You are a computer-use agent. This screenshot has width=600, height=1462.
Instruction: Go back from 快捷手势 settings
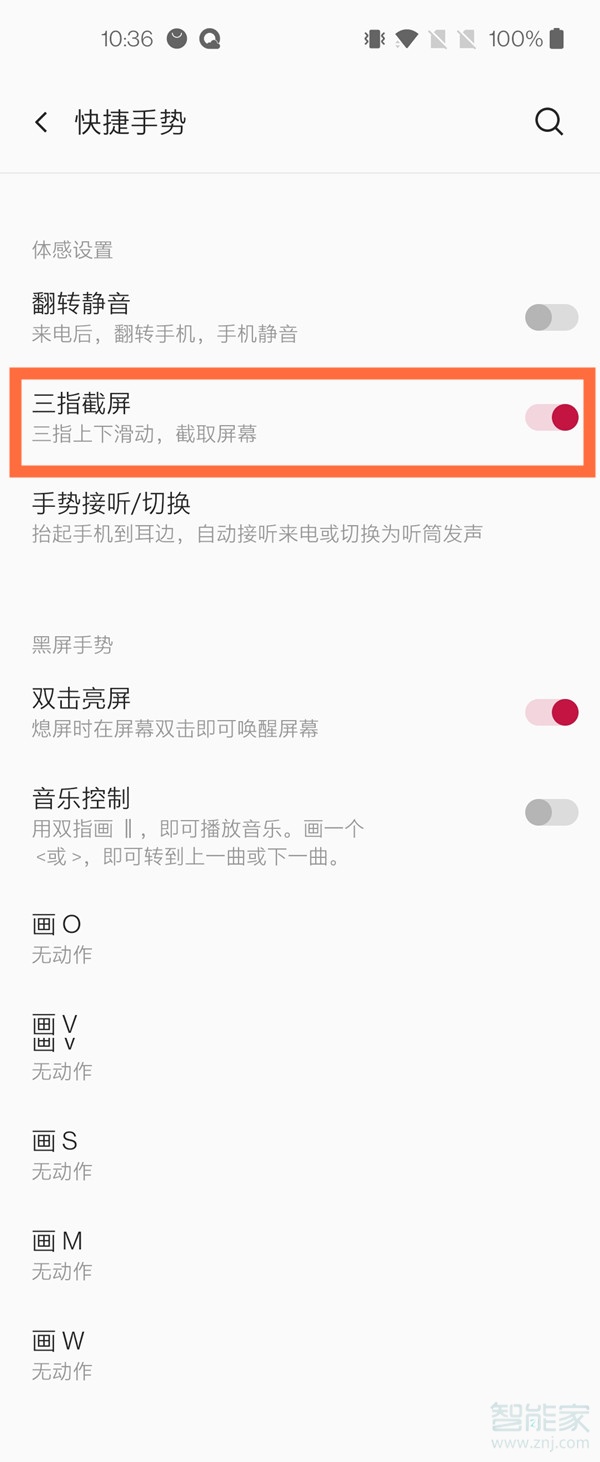(x=41, y=122)
